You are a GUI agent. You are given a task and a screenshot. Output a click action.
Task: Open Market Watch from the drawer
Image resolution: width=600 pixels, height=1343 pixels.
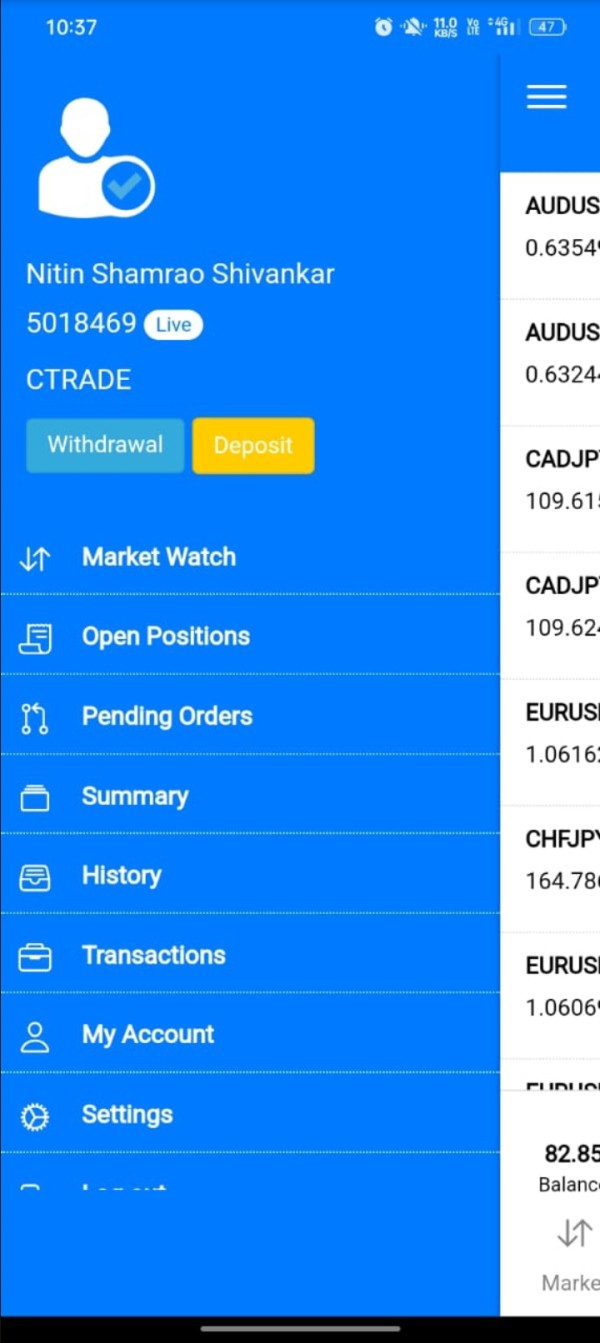[x=158, y=557]
